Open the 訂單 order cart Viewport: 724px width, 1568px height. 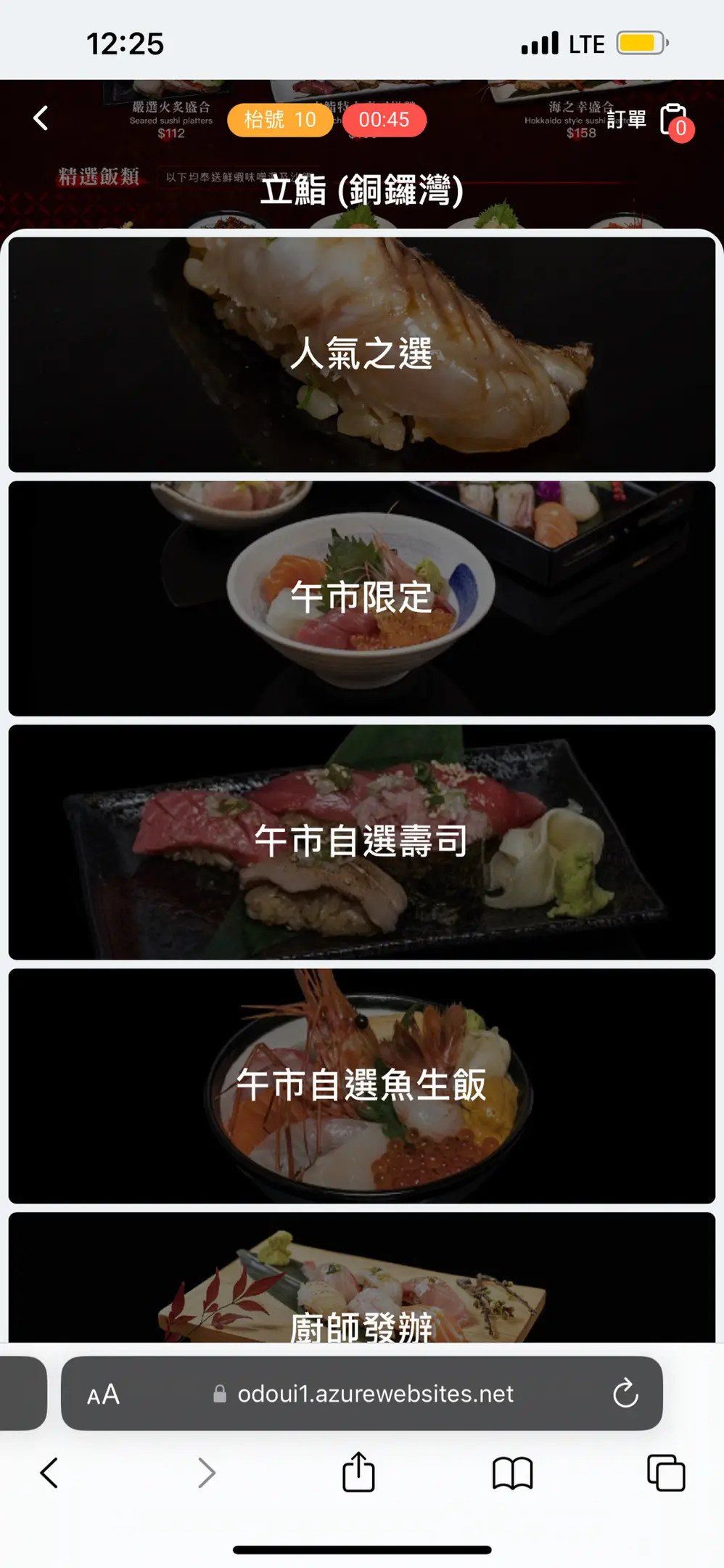[x=651, y=121]
